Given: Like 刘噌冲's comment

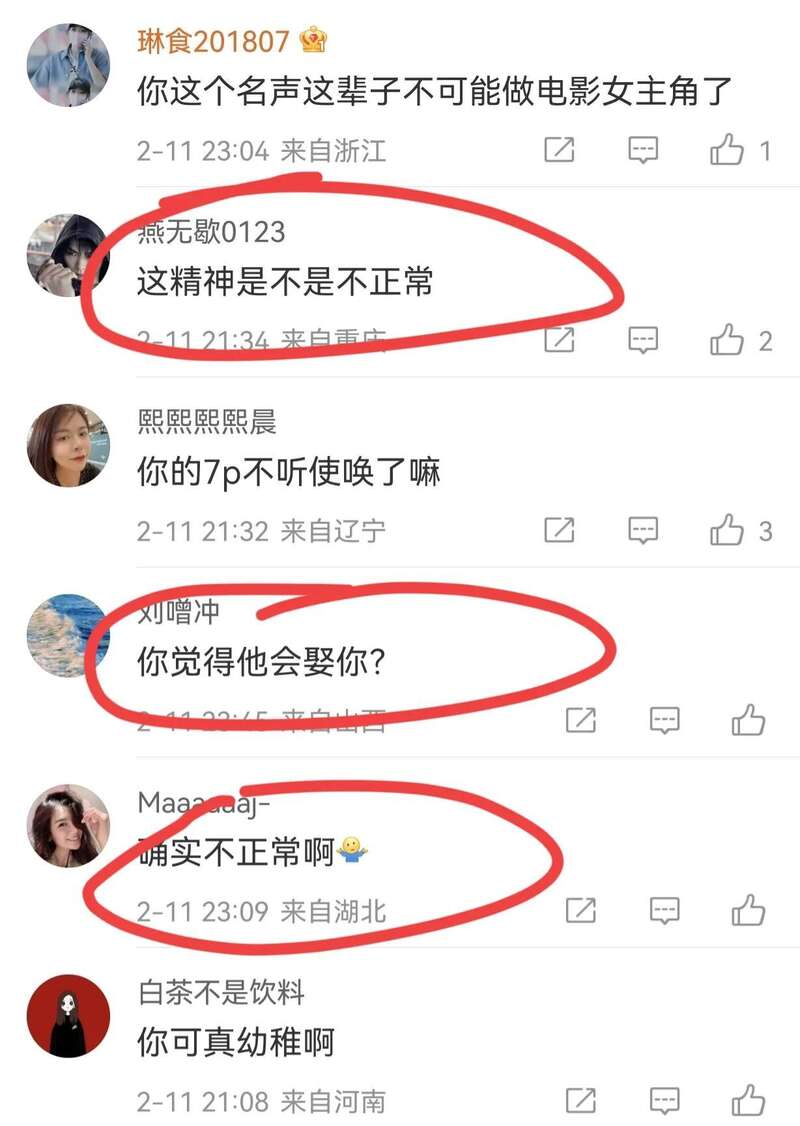Looking at the screenshot, I should coord(748,719).
